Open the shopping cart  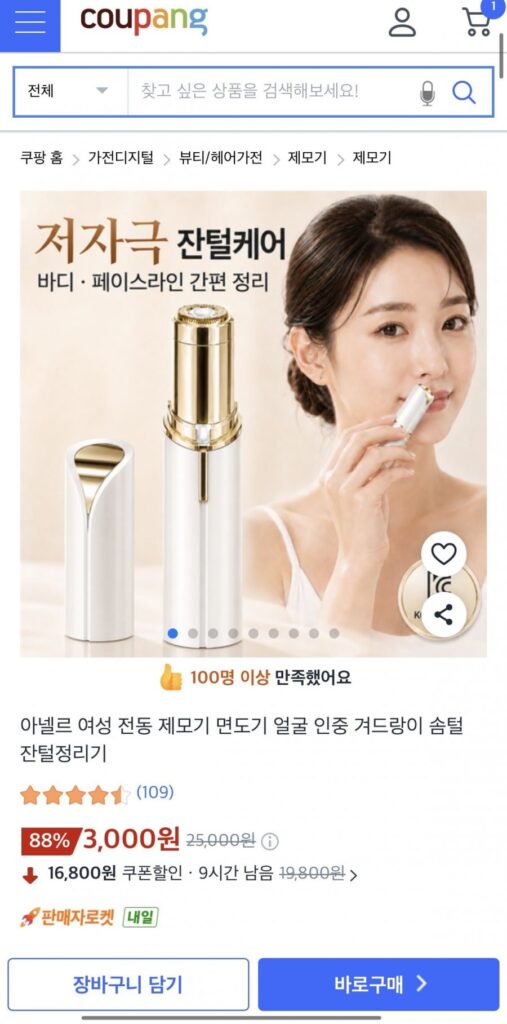click(x=479, y=21)
